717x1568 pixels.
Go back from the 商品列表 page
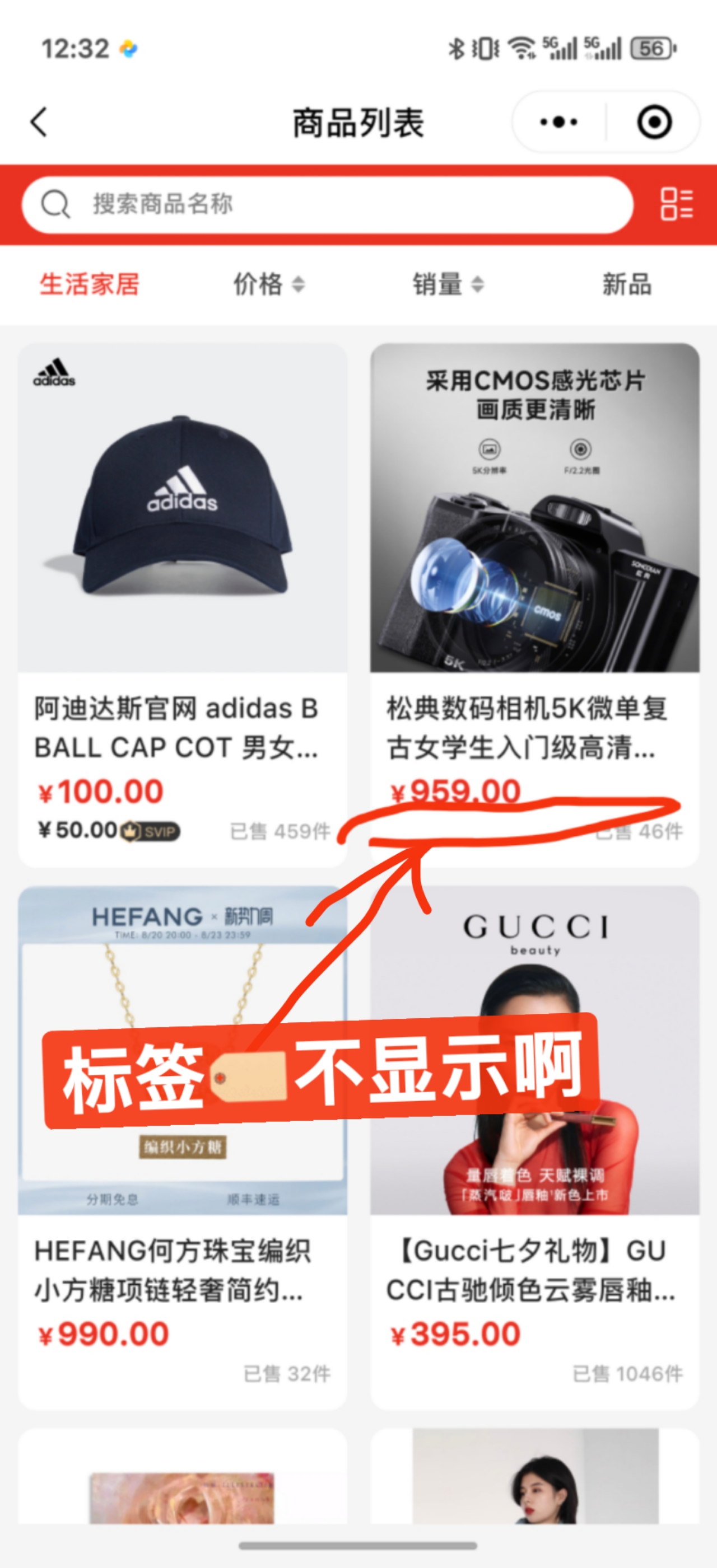(39, 123)
